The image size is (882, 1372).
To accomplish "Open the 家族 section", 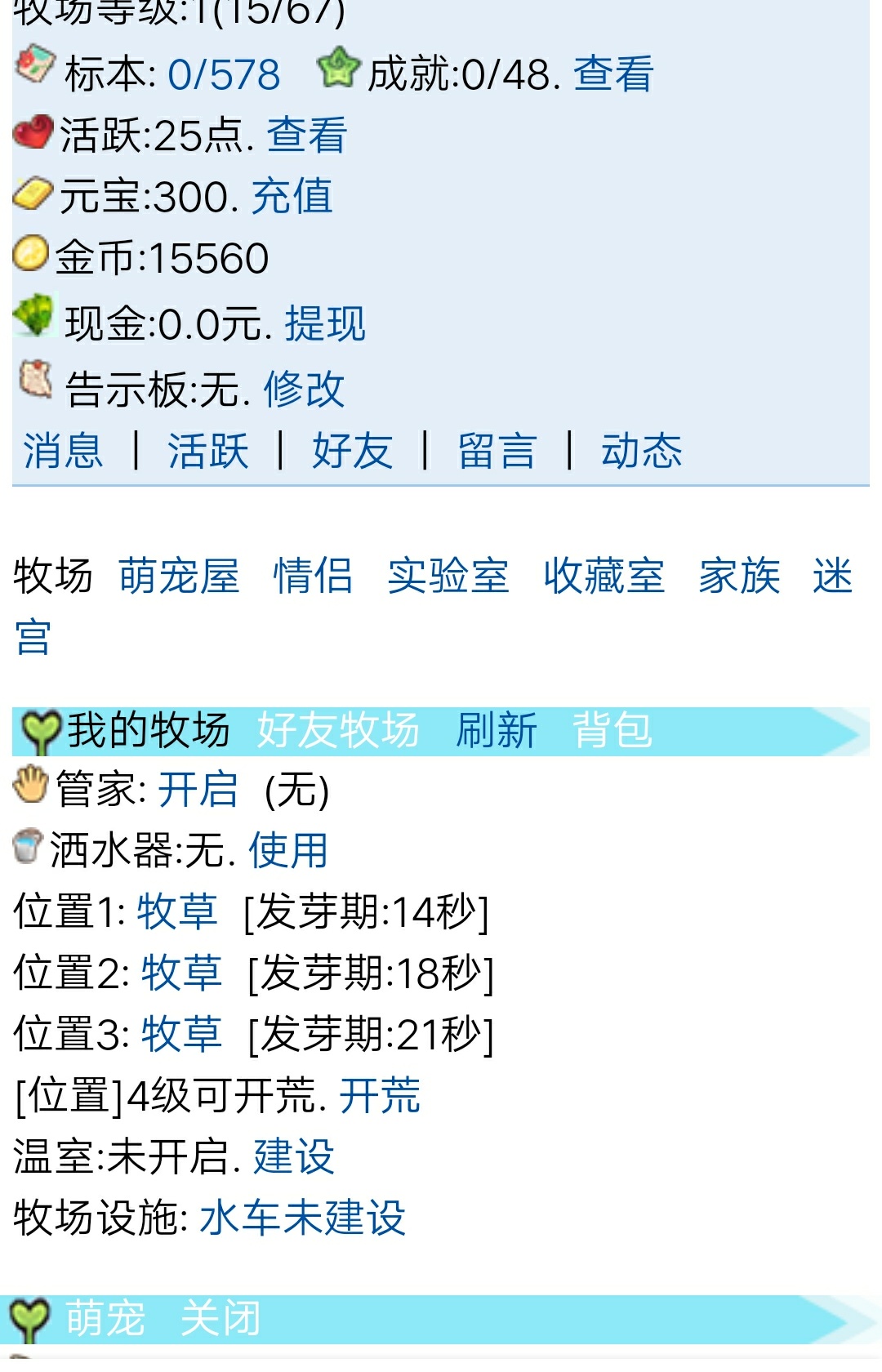I will click(739, 576).
